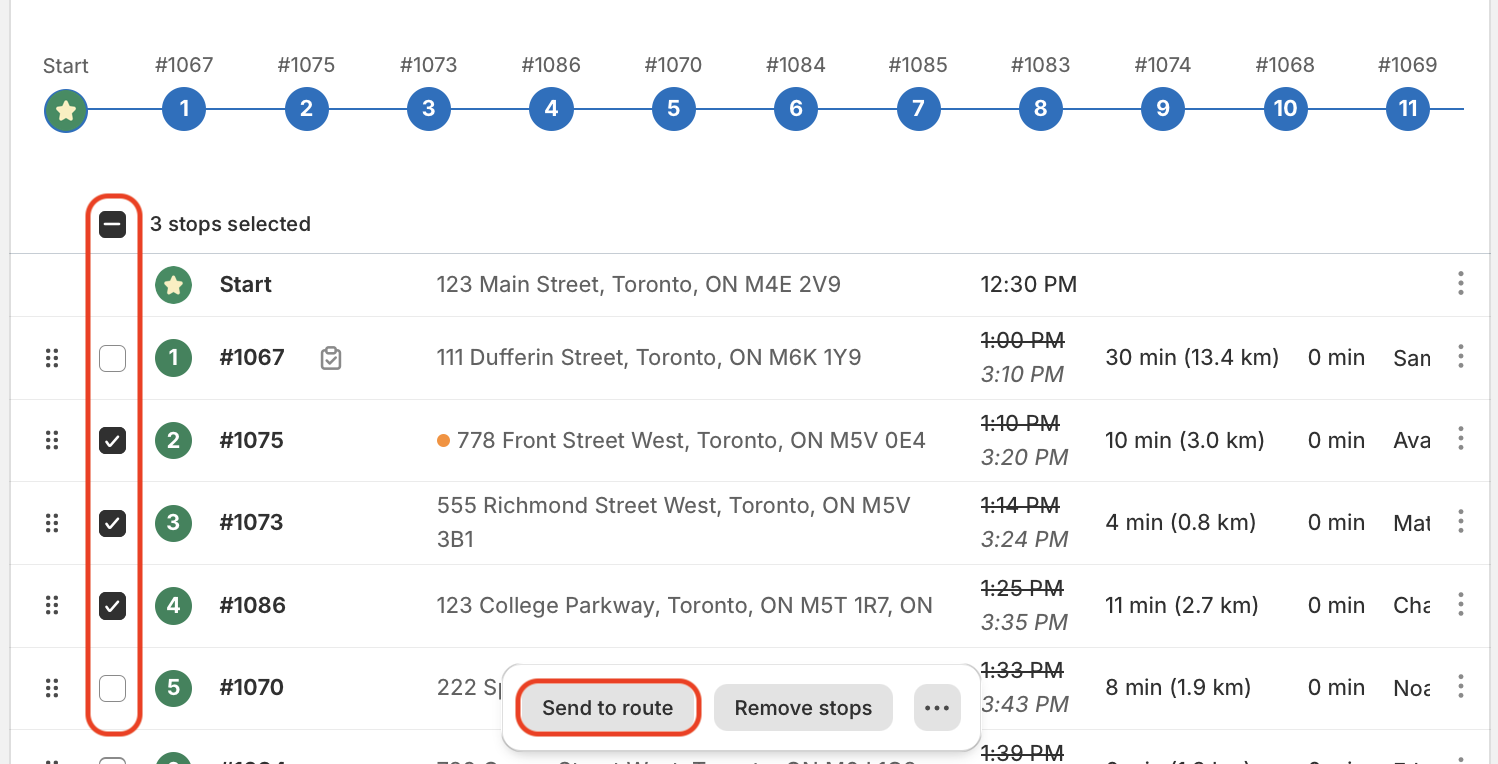Open more bulk actions ellipsis button
The image size is (1498, 764).
coord(936,708)
